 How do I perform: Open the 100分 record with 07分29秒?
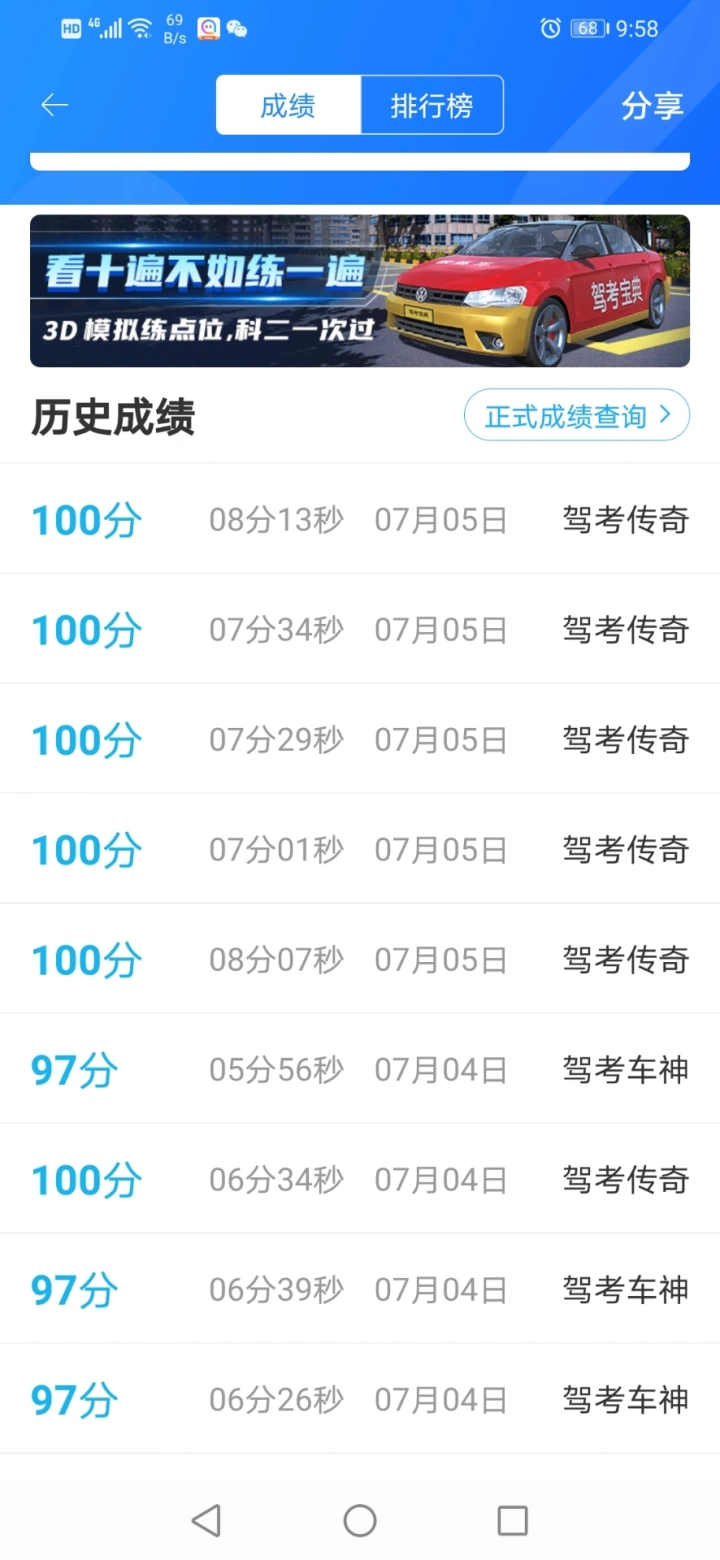[360, 739]
